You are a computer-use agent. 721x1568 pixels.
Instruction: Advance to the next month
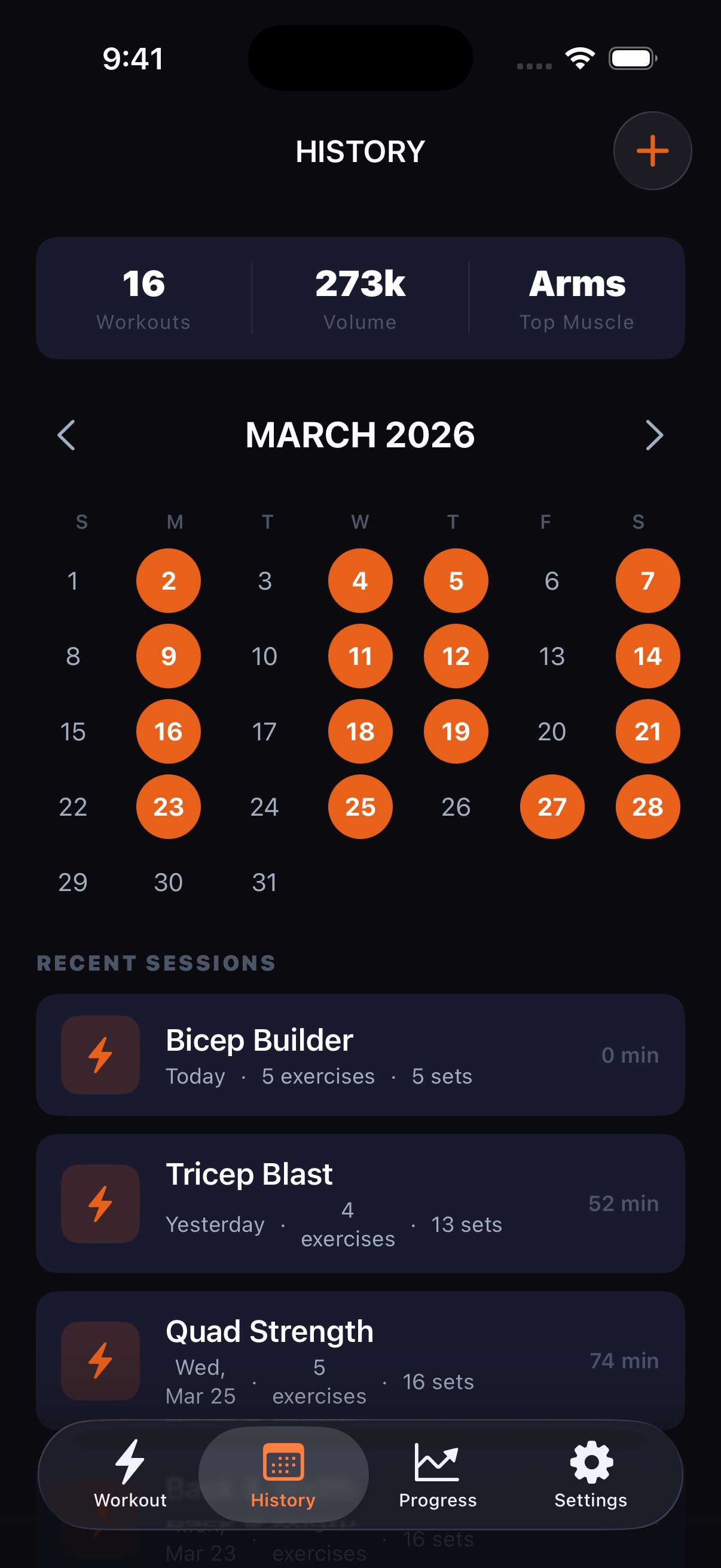[x=654, y=435]
